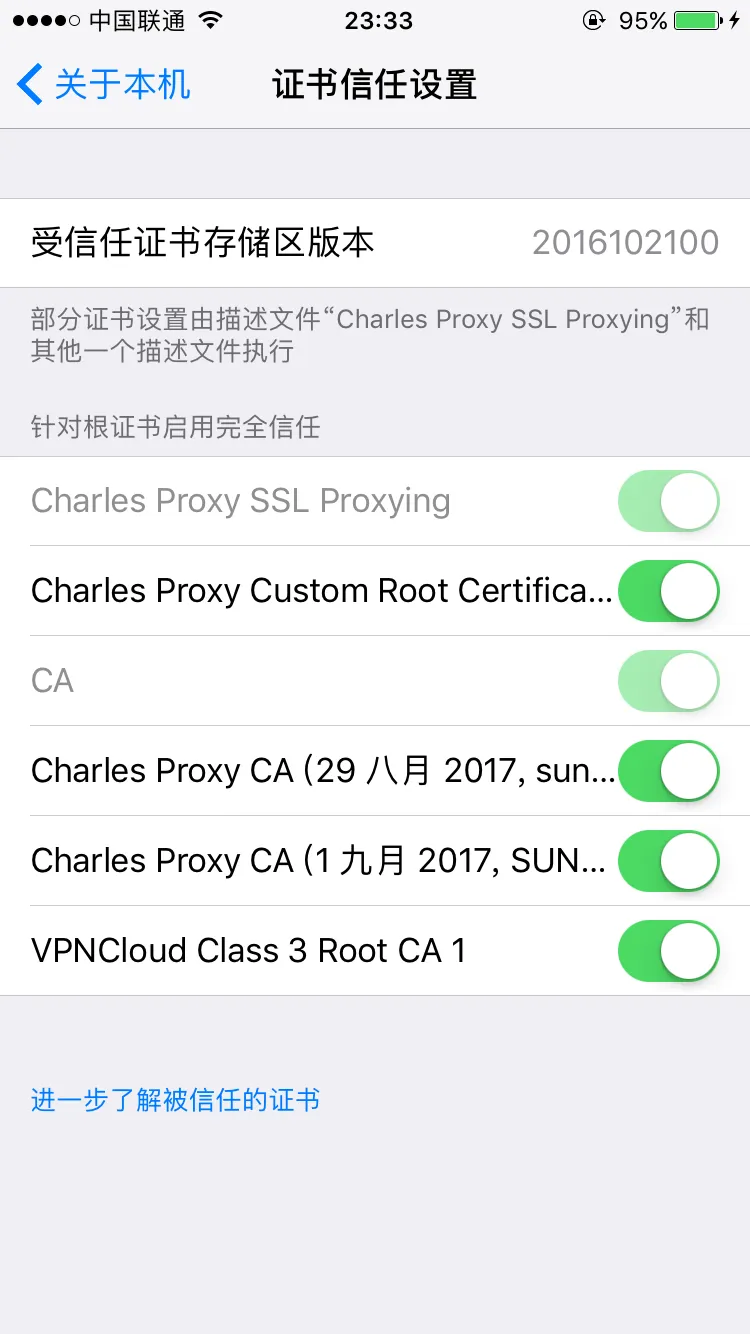Go back to 关于本机

104,85
